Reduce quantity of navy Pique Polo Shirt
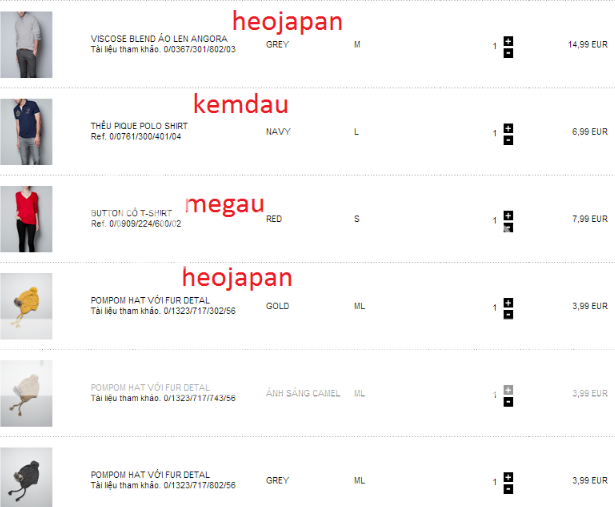This screenshot has height=507, width=615. coord(508,140)
